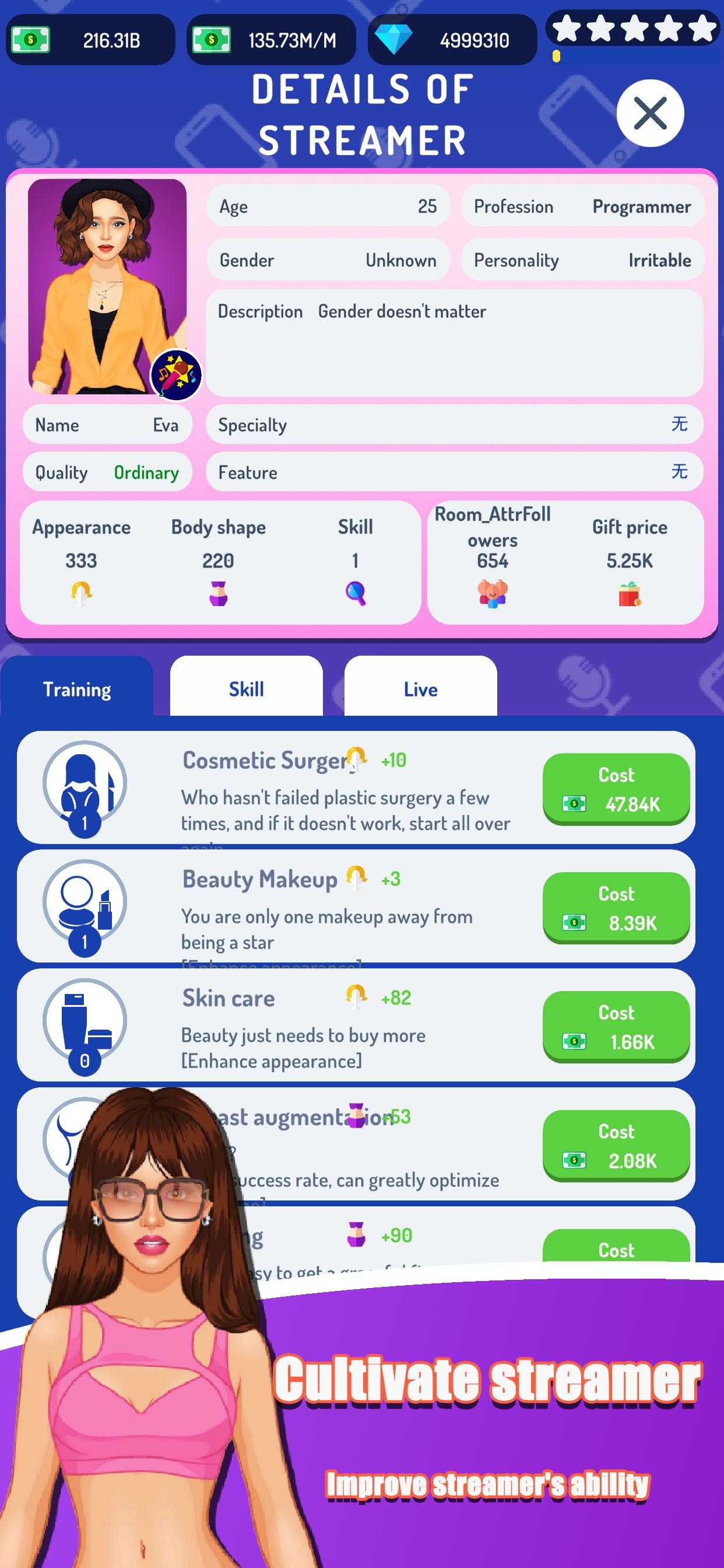Purchase Skin care for 1.66K
Image resolution: width=724 pixels, height=1568 pixels.
point(616,1026)
